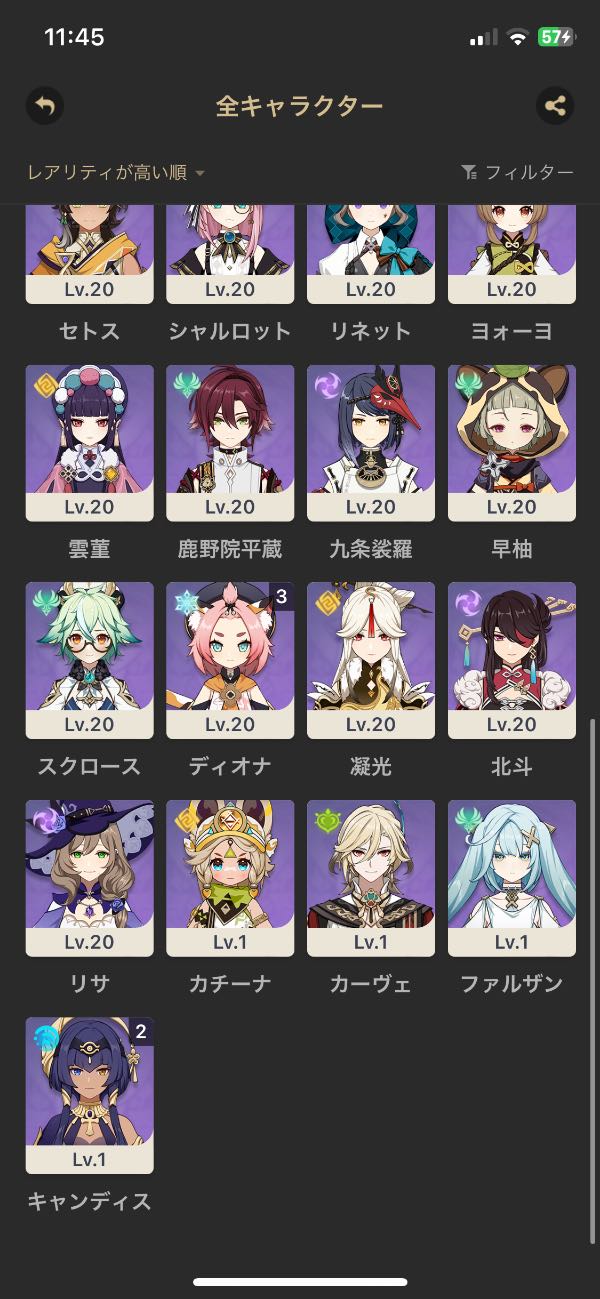Go back using the arrow icon
This screenshot has height=1299, width=600.
tap(44, 106)
